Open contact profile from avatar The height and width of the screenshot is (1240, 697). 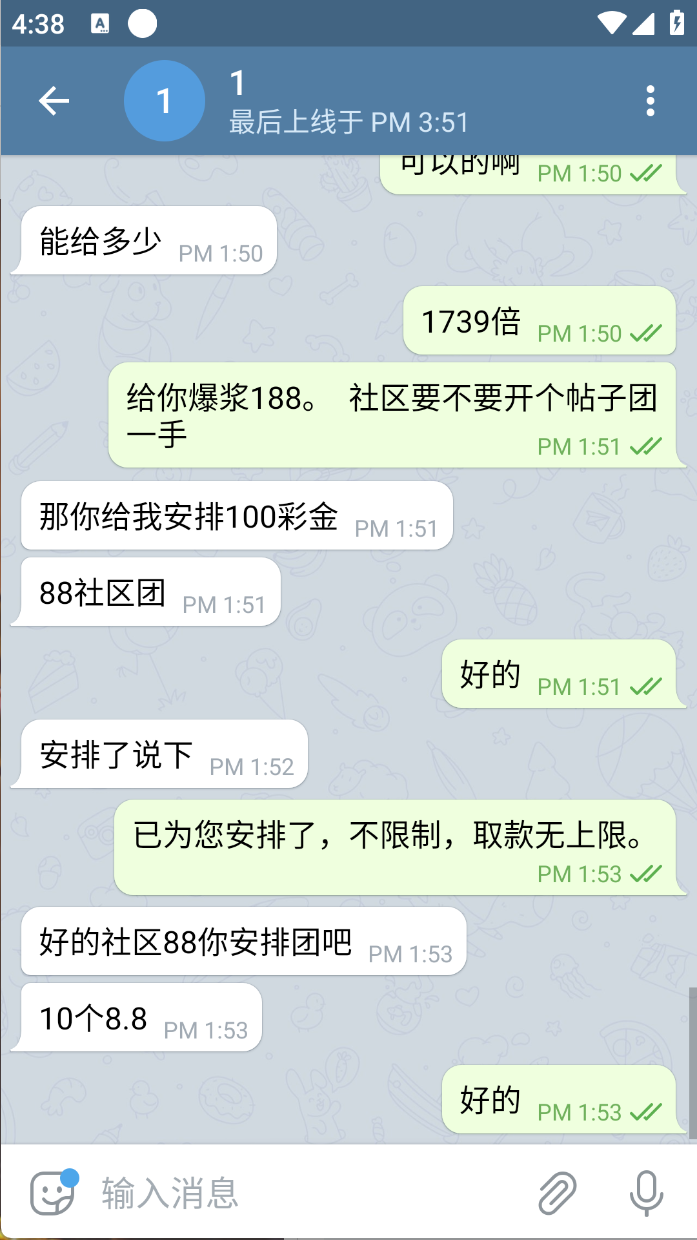(164, 101)
